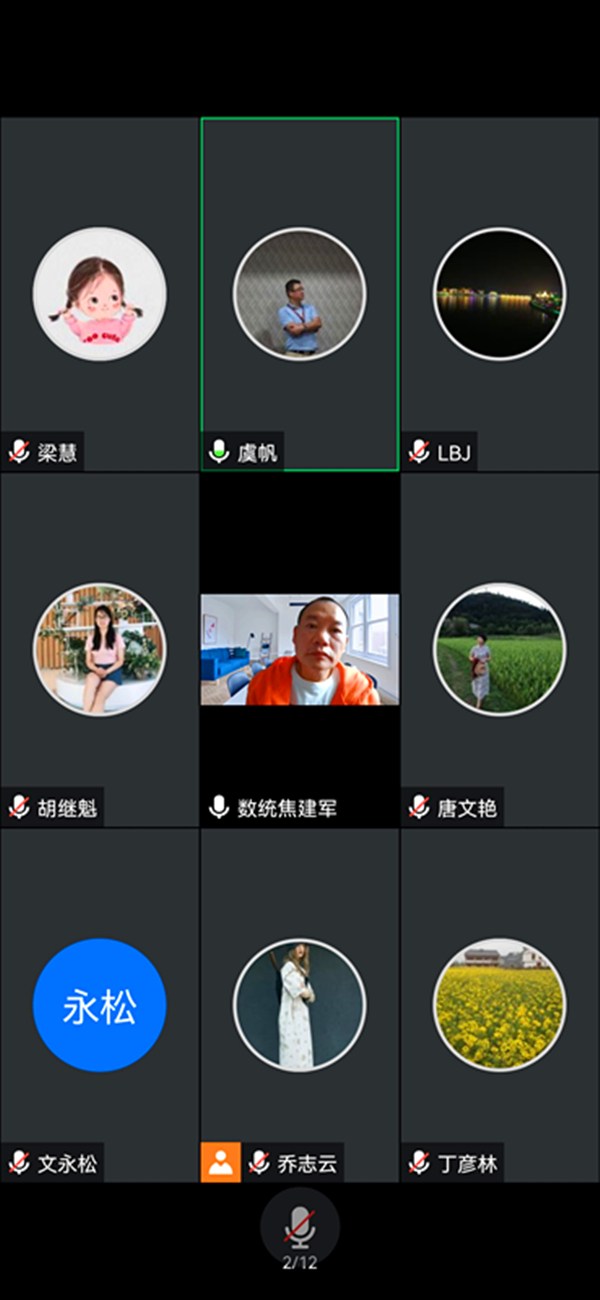
Task: Select 文永松's participant tile
Action: point(100,1004)
